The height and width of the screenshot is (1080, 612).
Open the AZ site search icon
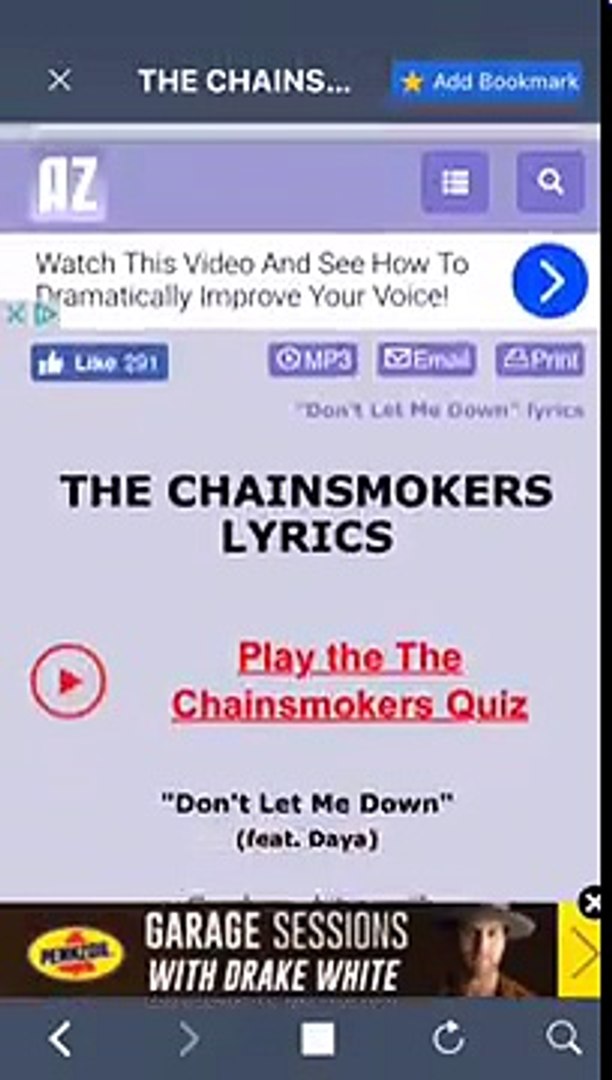(x=550, y=182)
